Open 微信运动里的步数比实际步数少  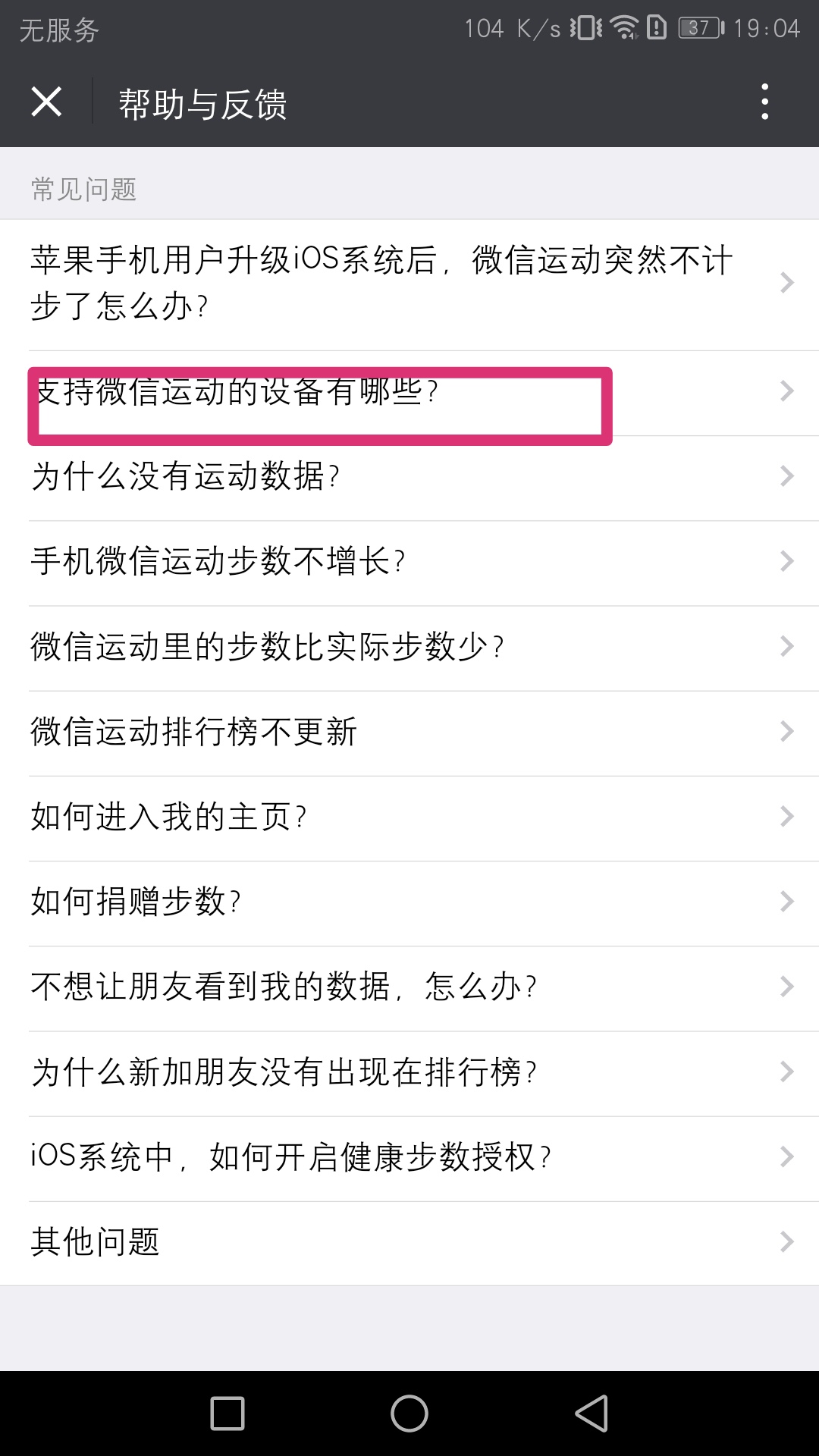click(x=409, y=647)
